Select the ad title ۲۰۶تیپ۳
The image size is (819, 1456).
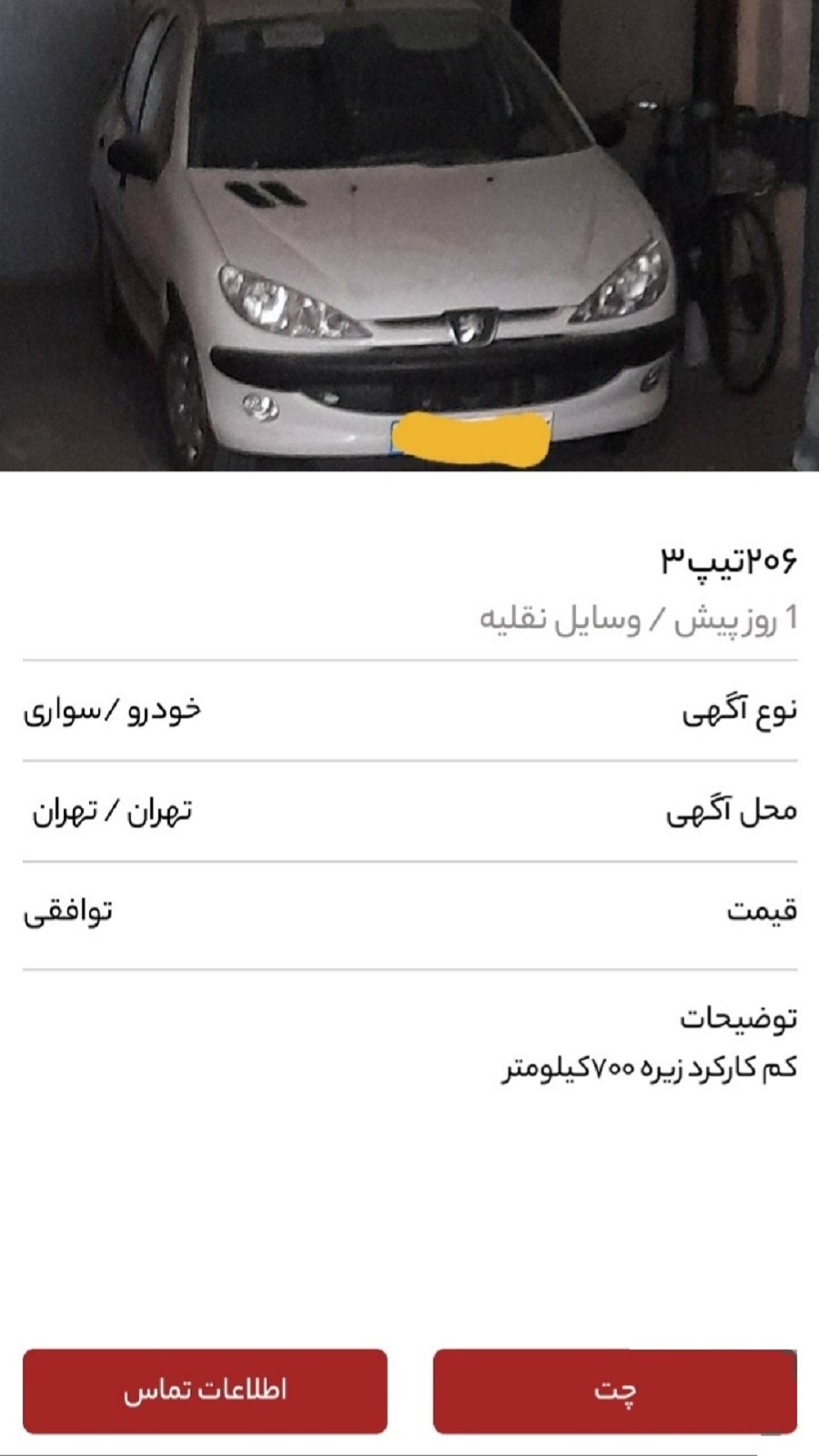point(728,558)
